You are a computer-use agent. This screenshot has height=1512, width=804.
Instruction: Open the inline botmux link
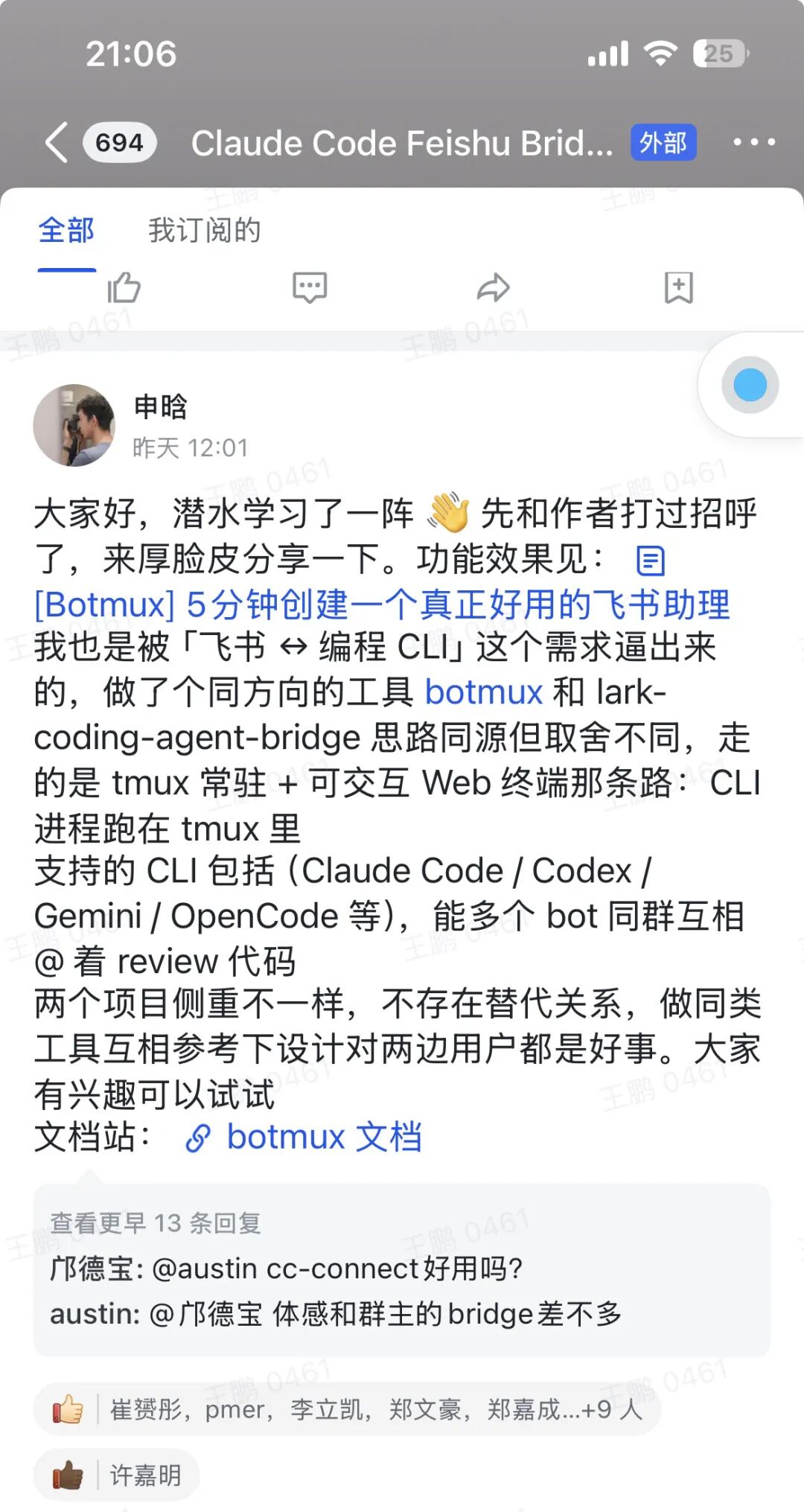[484, 692]
